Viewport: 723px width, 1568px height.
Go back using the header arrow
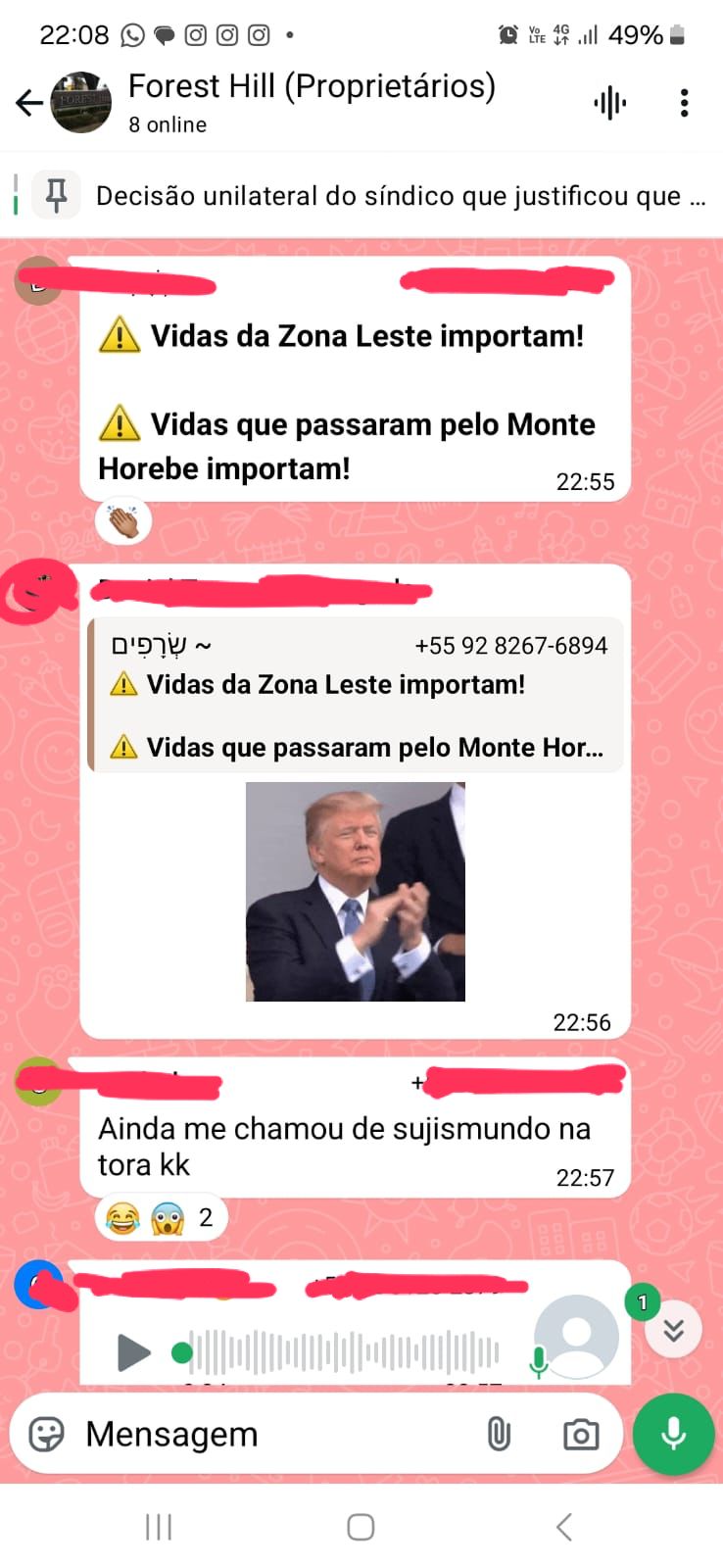pos(29,102)
